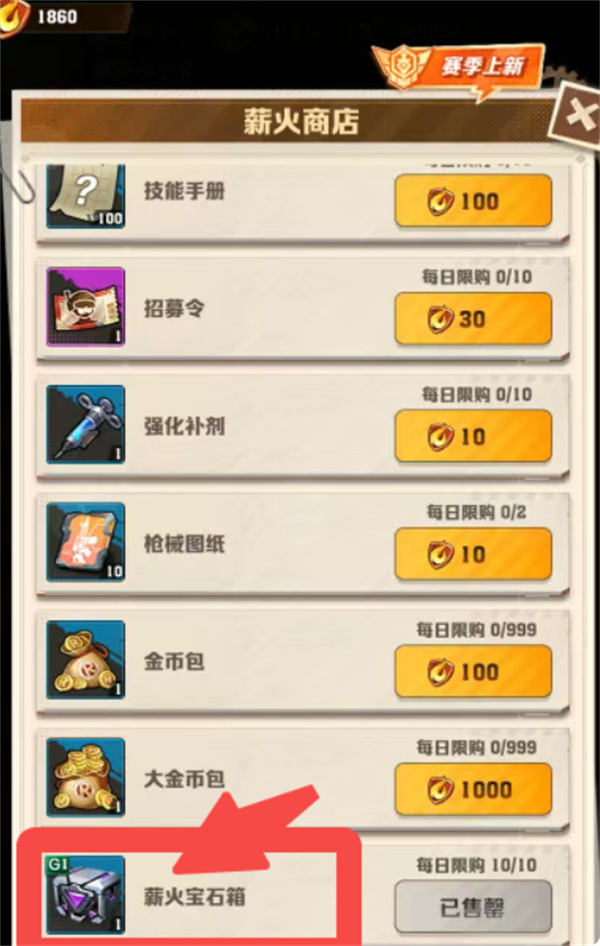This screenshot has height=946, width=600.
Task: View 强化补剂 syringe icon details
Action: [86, 424]
